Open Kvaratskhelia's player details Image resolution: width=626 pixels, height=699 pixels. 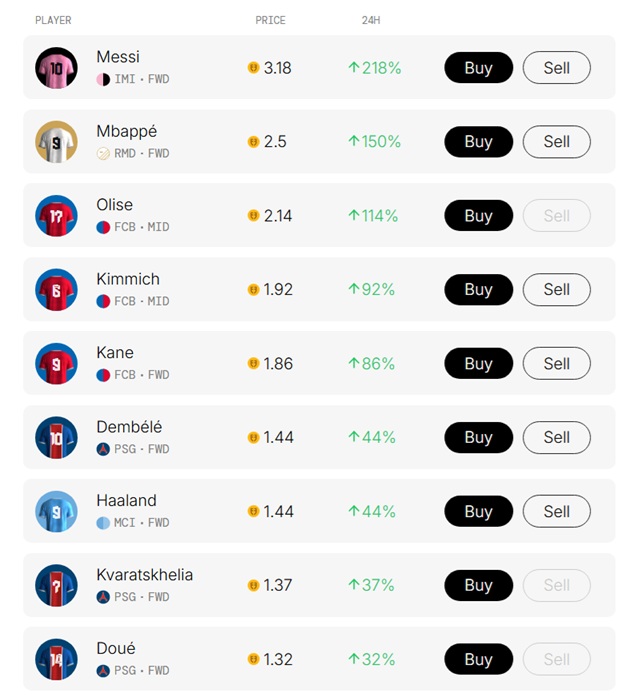144,575
